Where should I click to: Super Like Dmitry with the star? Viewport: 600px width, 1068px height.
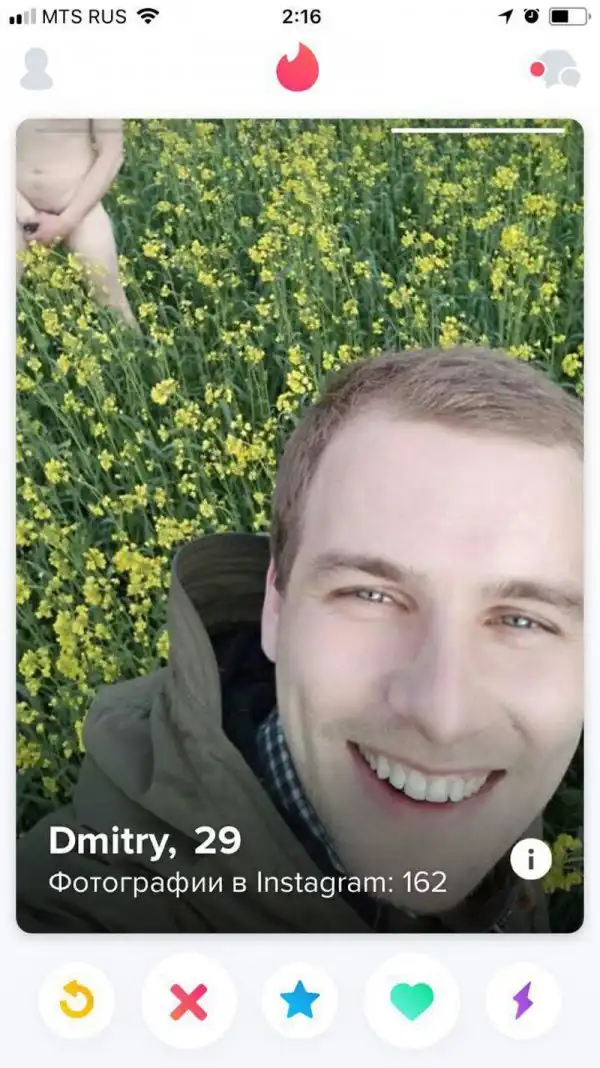(x=300, y=1000)
